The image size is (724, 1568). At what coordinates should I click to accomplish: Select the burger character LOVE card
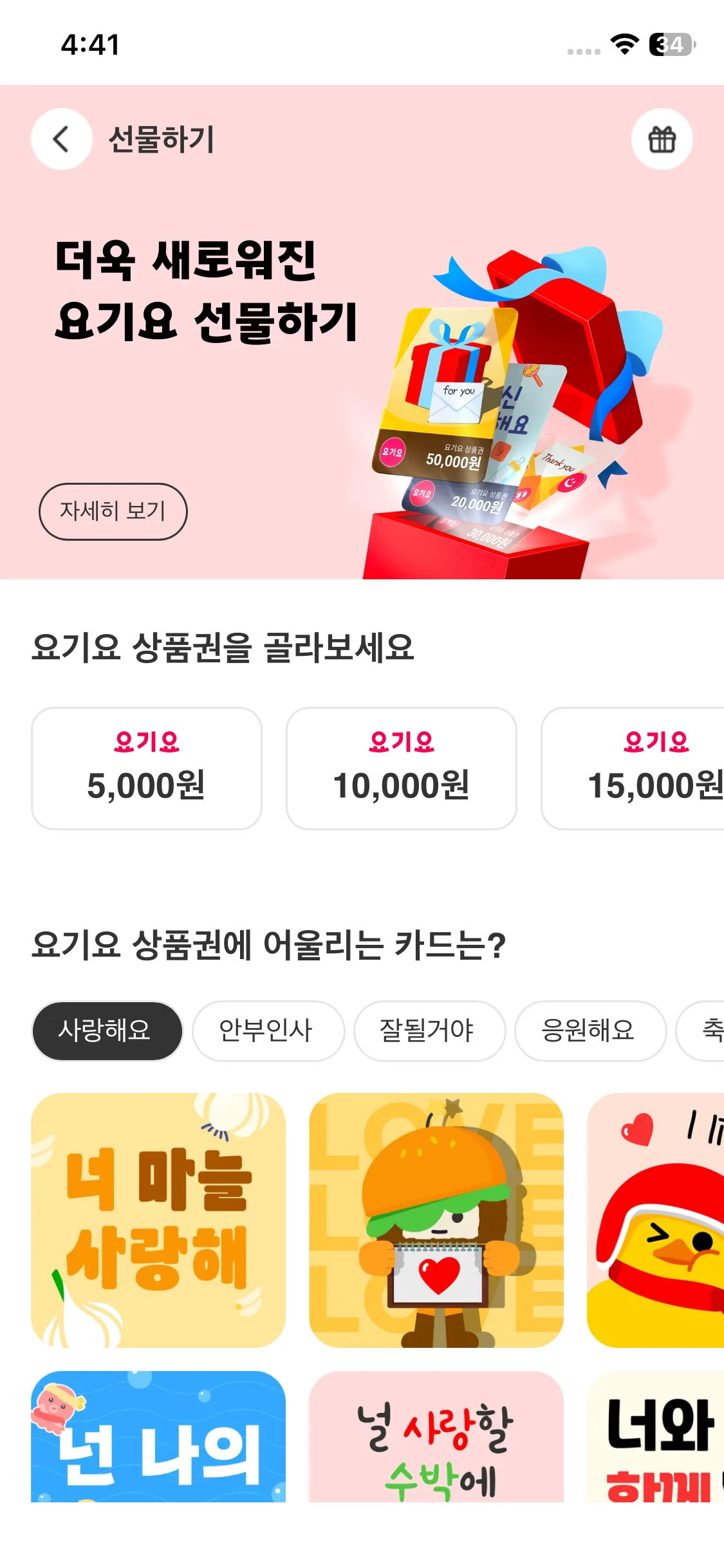click(436, 1220)
